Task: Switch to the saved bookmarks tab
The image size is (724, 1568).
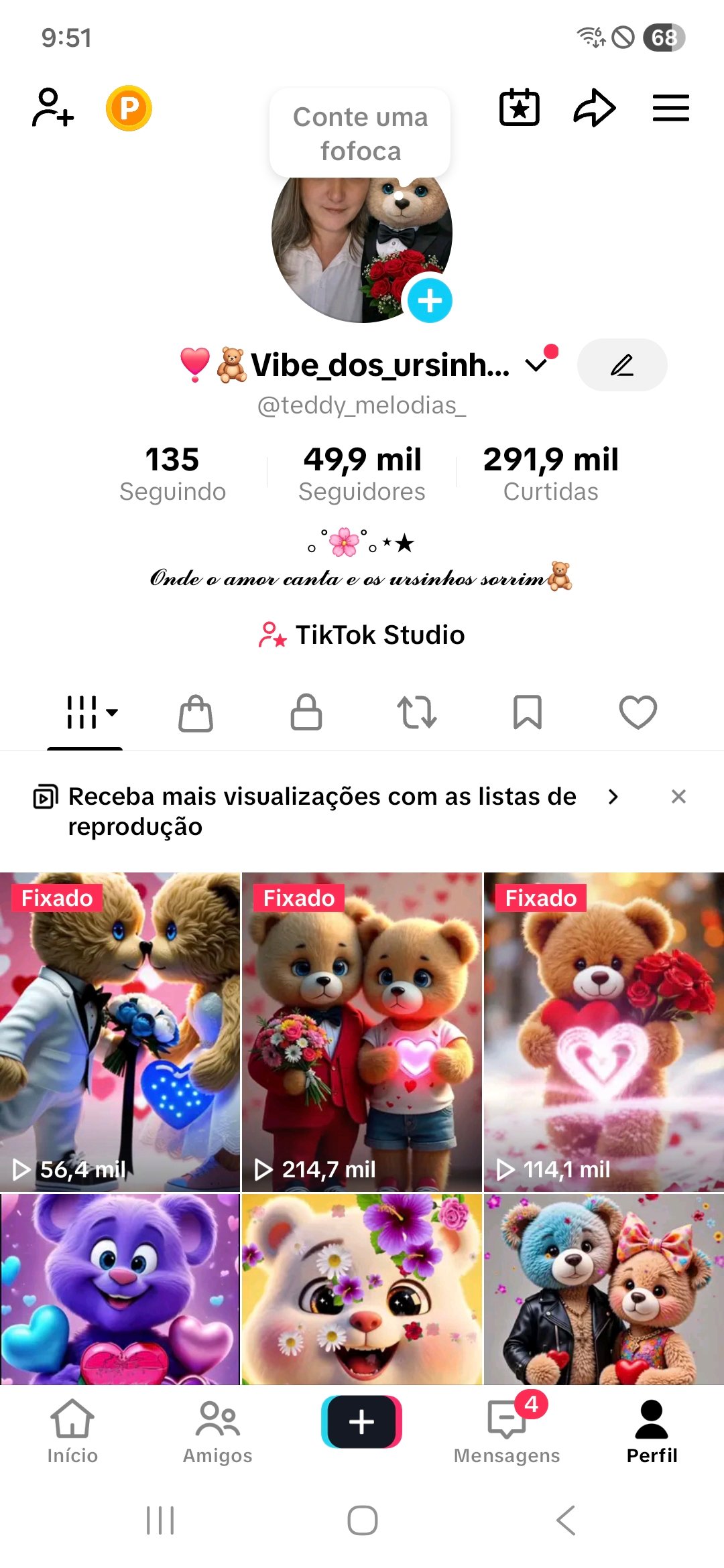Action: coord(528,712)
